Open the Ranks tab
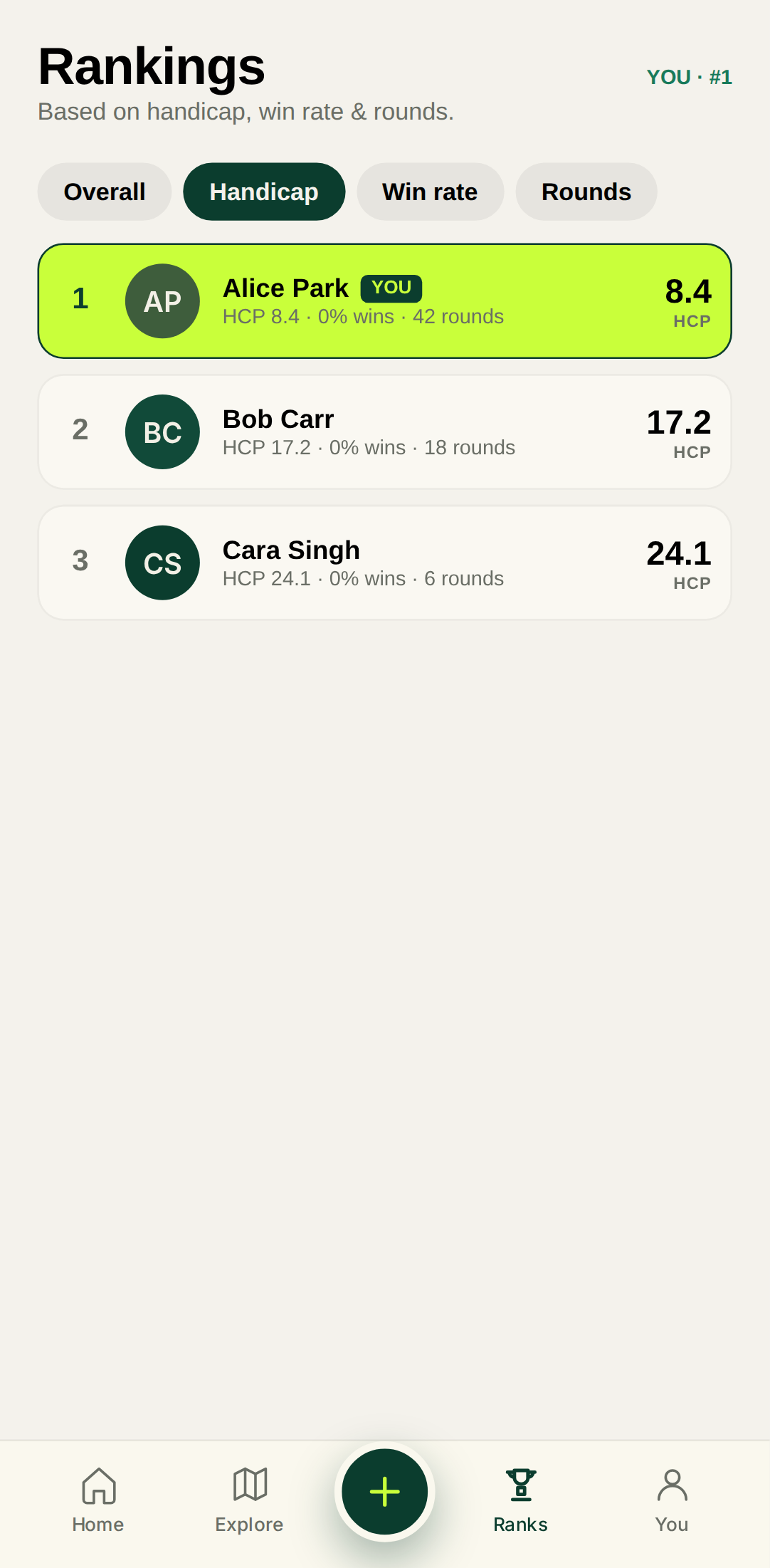Screen dimensions: 770x1568 coord(520,1500)
